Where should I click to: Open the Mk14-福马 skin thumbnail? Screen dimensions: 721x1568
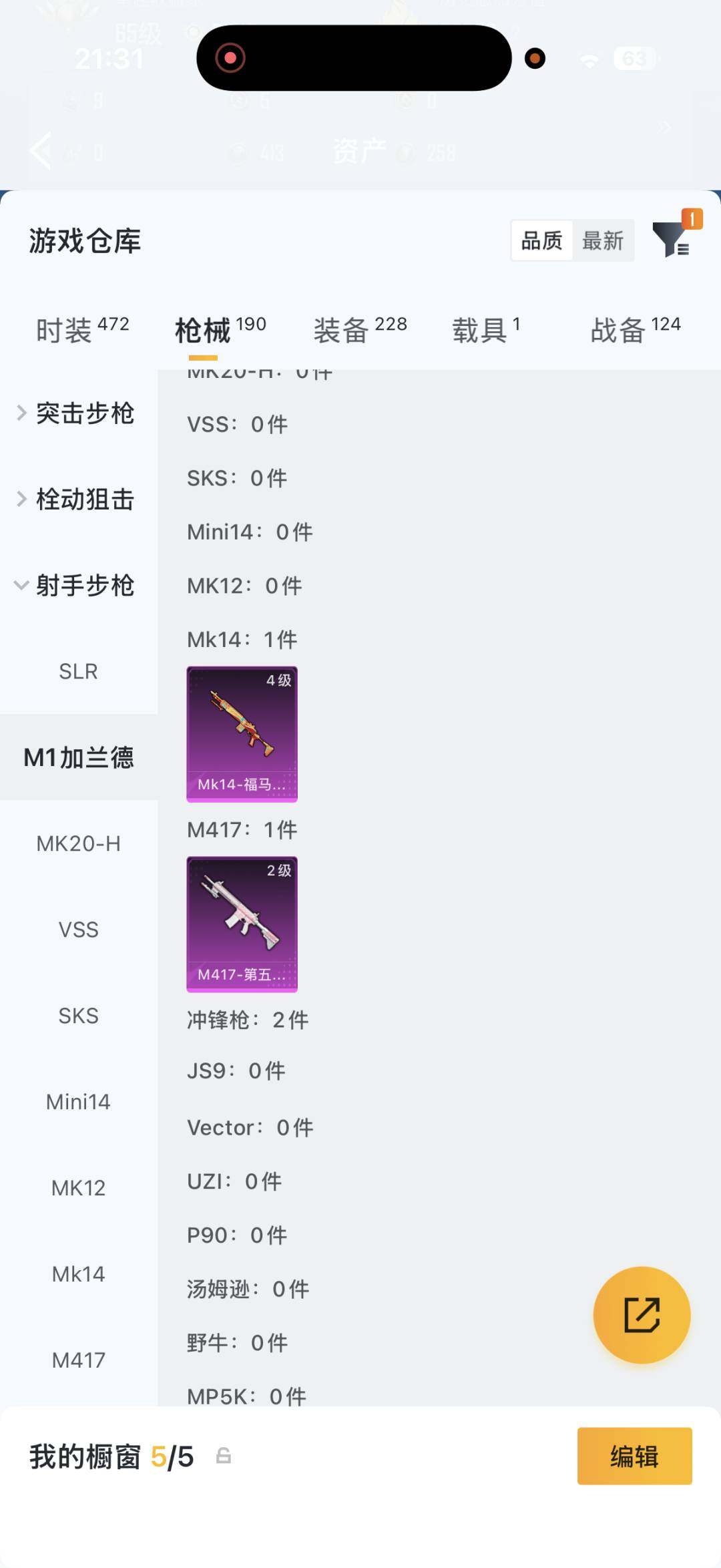[x=242, y=733]
